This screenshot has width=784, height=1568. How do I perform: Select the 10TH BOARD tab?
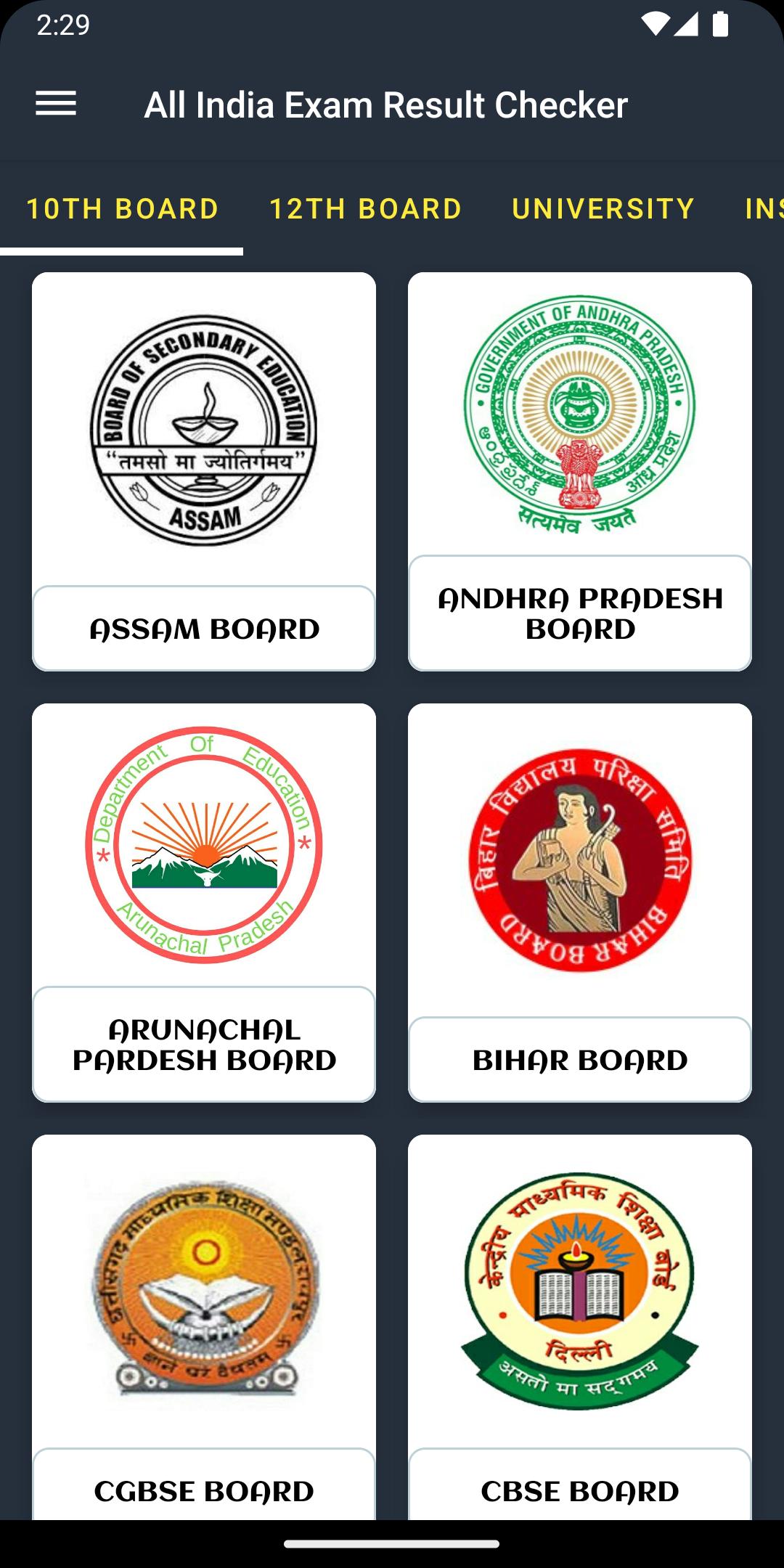tap(122, 209)
